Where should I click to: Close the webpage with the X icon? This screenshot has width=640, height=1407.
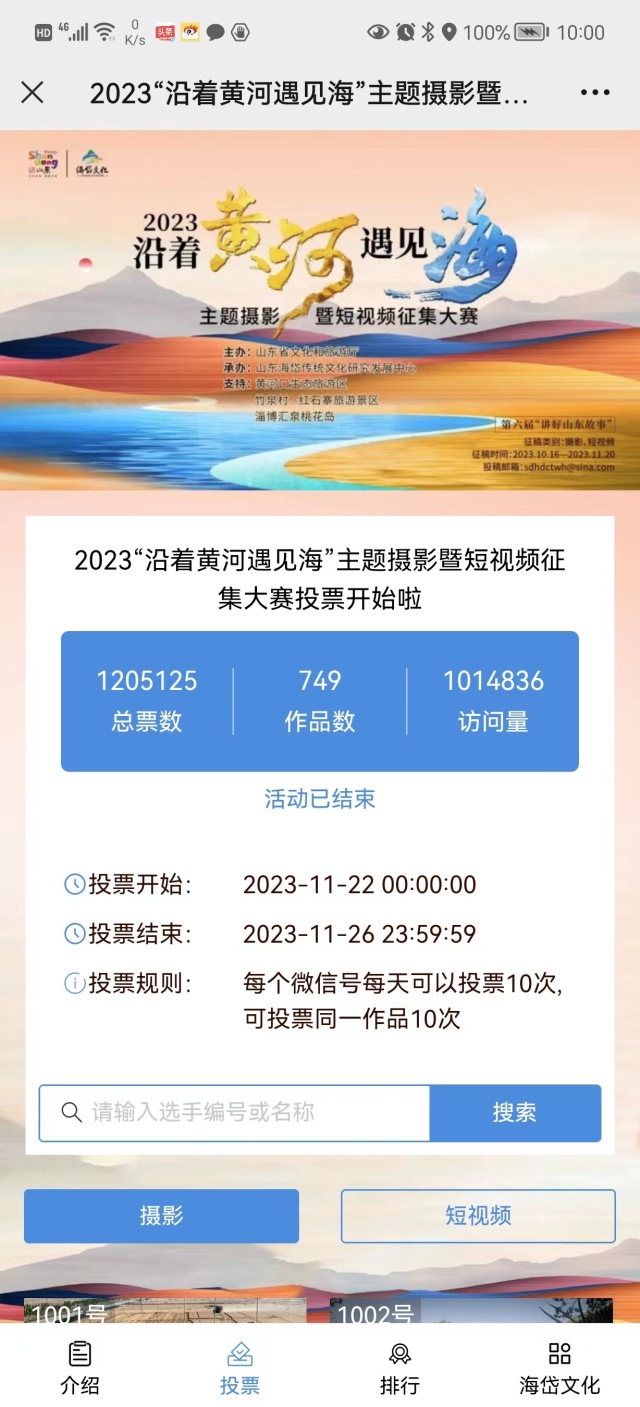32,93
